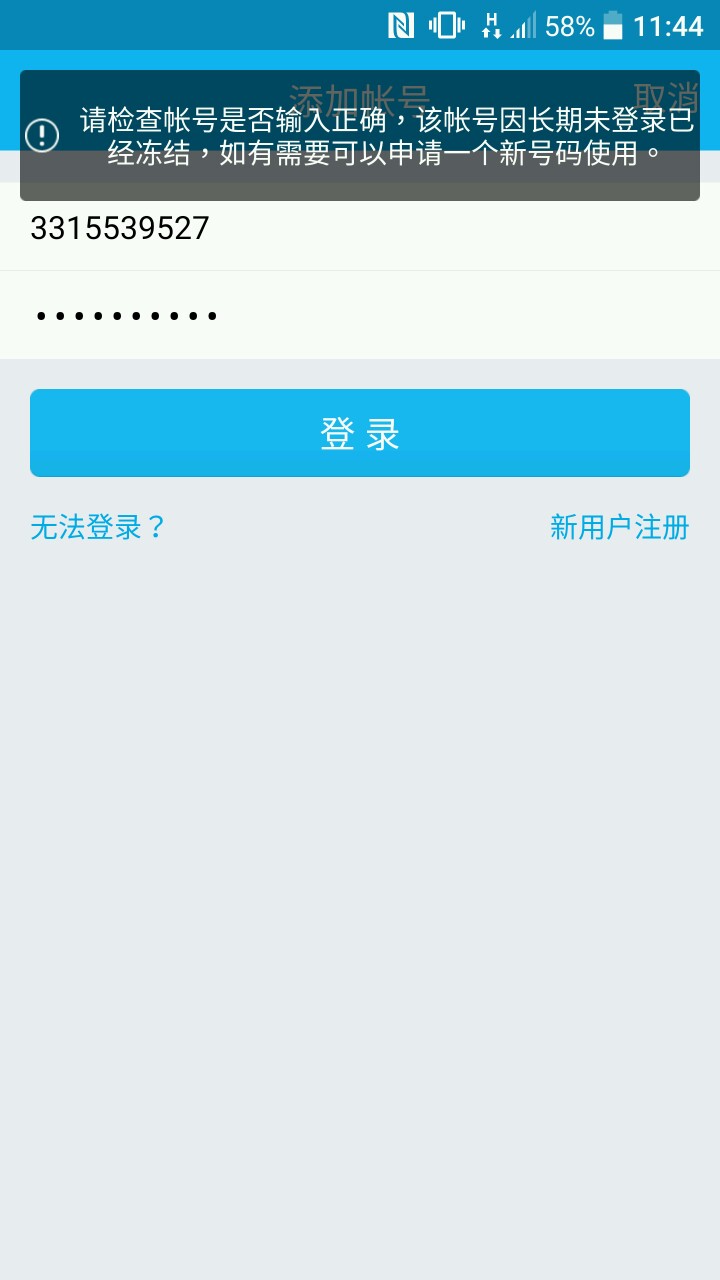
Task: Open the 无法登录？ help link
Action: point(97,527)
